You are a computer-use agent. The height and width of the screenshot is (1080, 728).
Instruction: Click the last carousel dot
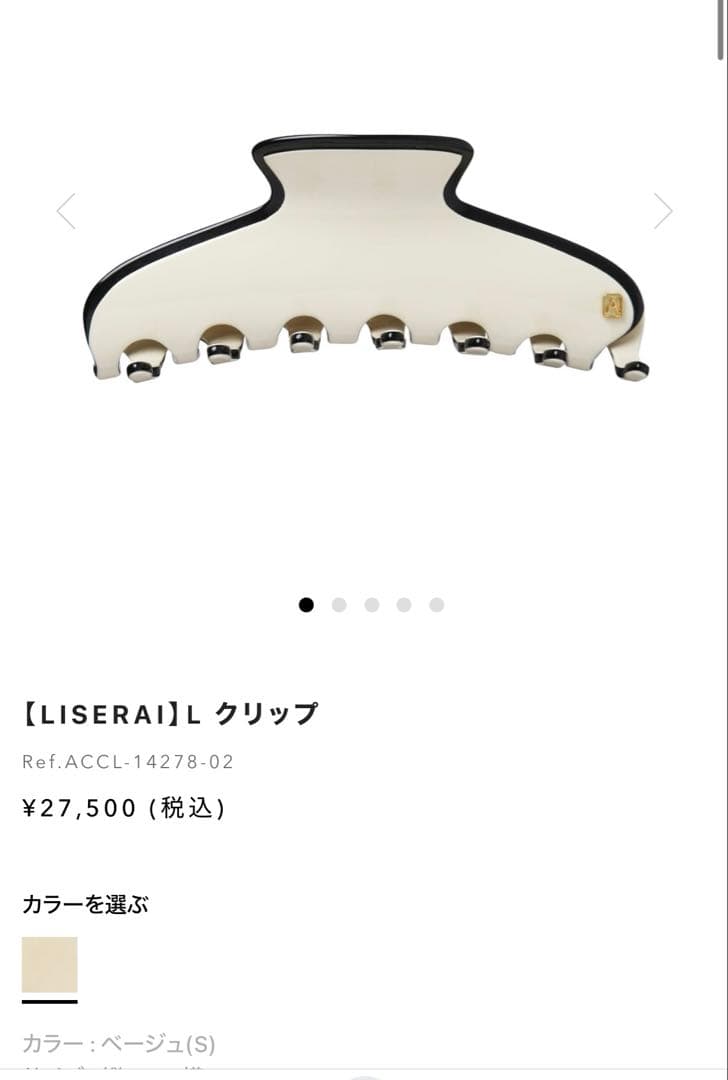[436, 603]
